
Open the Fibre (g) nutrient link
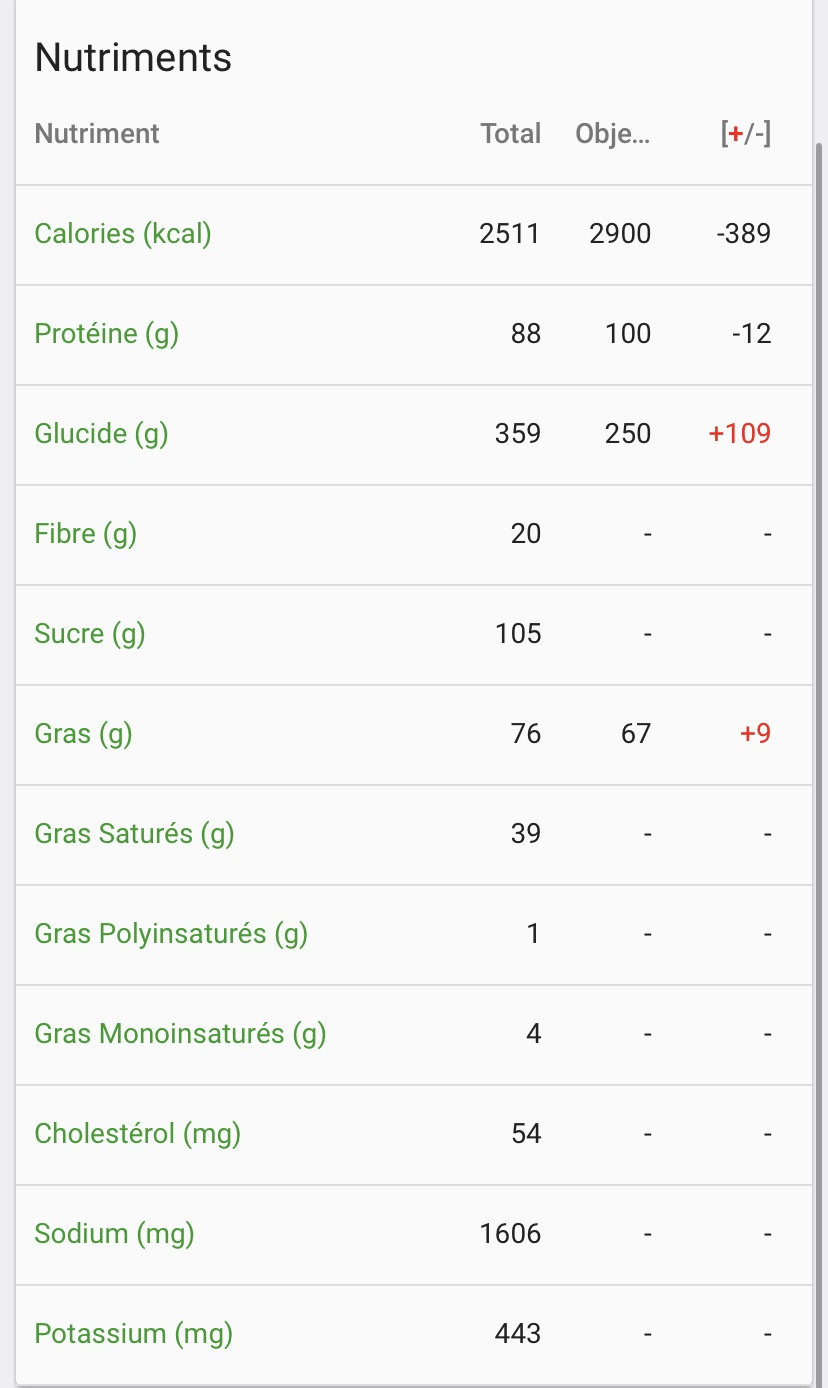click(86, 534)
